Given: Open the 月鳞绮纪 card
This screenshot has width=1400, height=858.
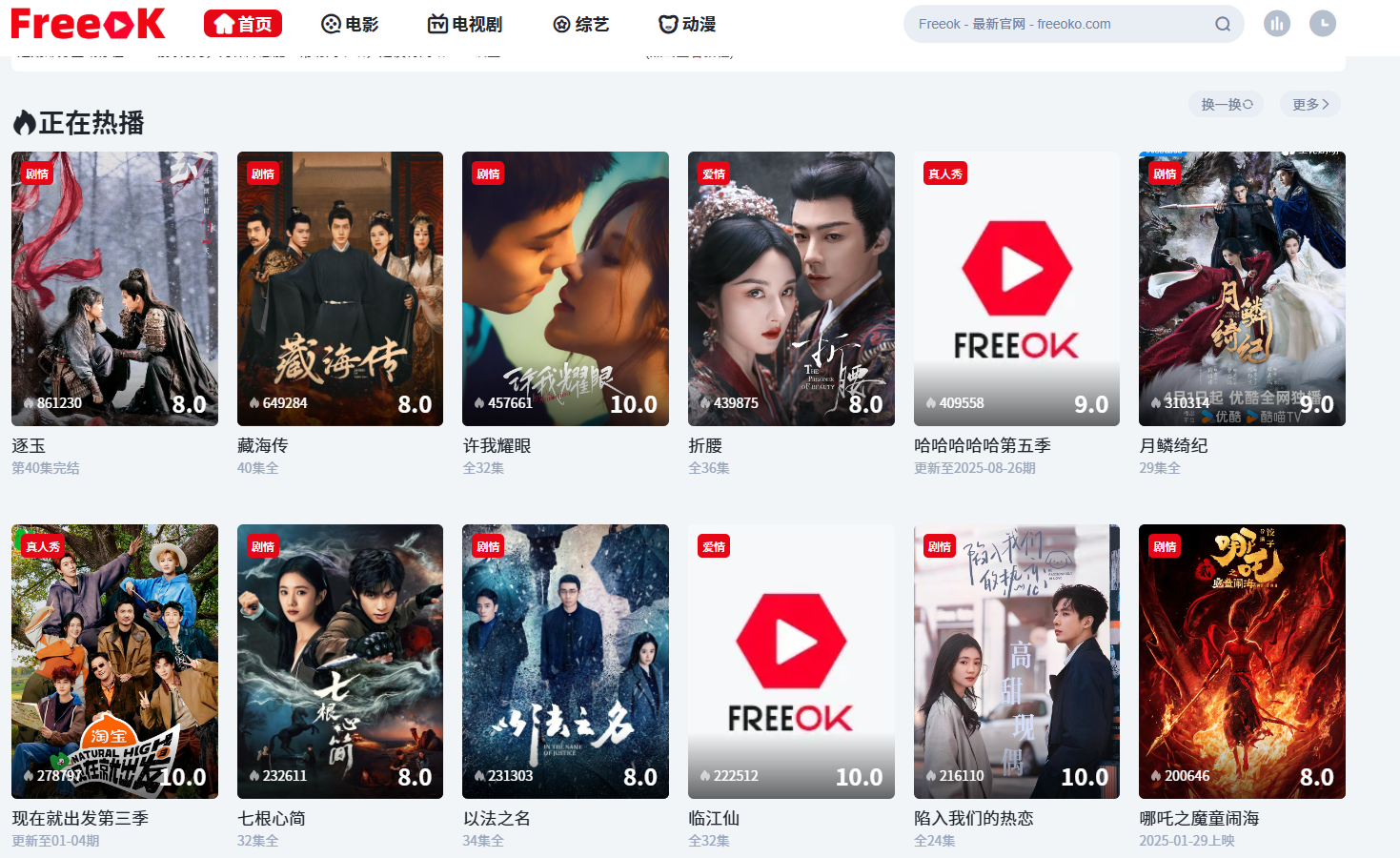Looking at the screenshot, I should [x=1242, y=288].
